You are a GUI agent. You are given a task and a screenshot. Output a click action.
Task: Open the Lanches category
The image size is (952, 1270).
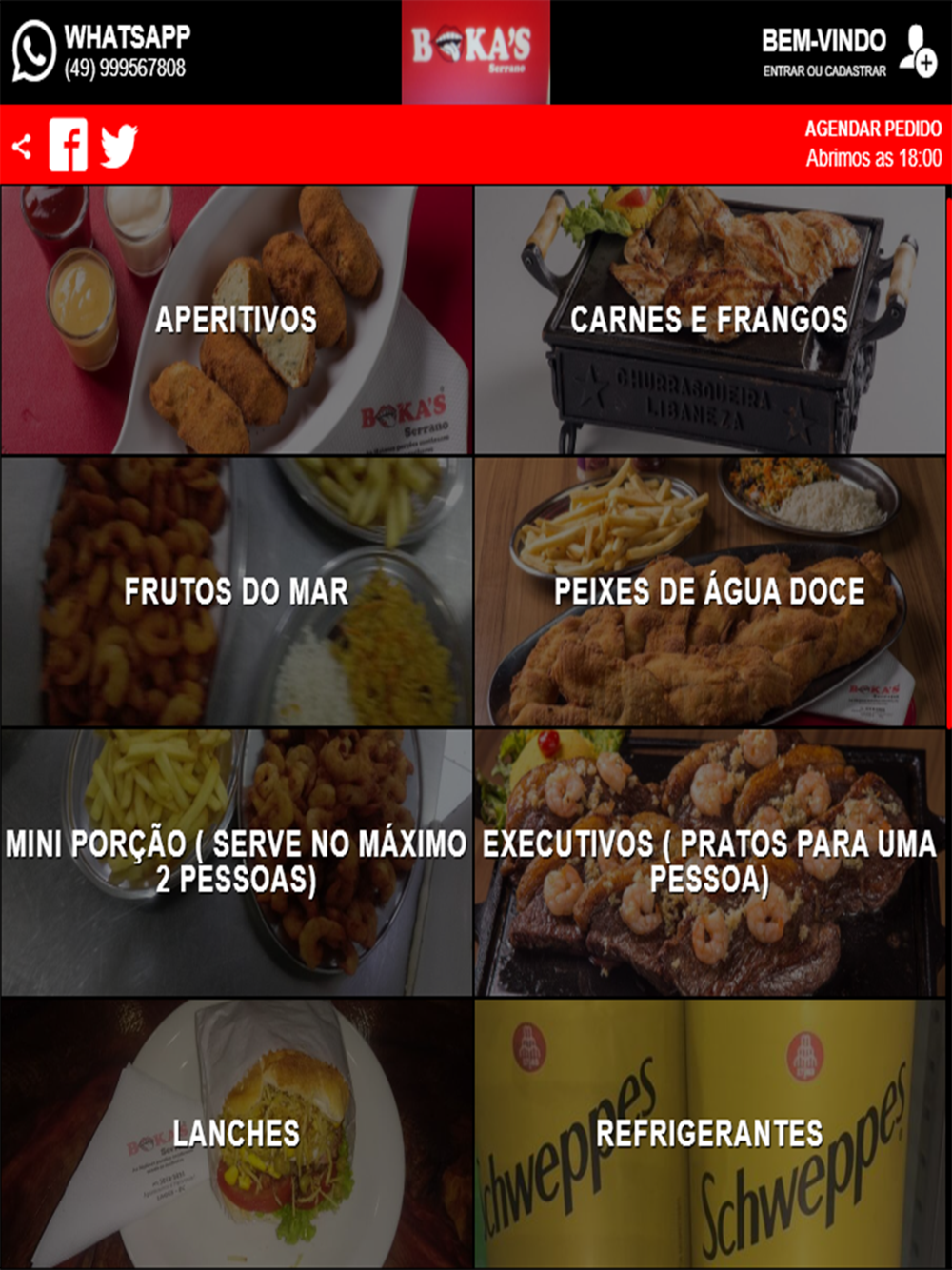click(x=236, y=1133)
